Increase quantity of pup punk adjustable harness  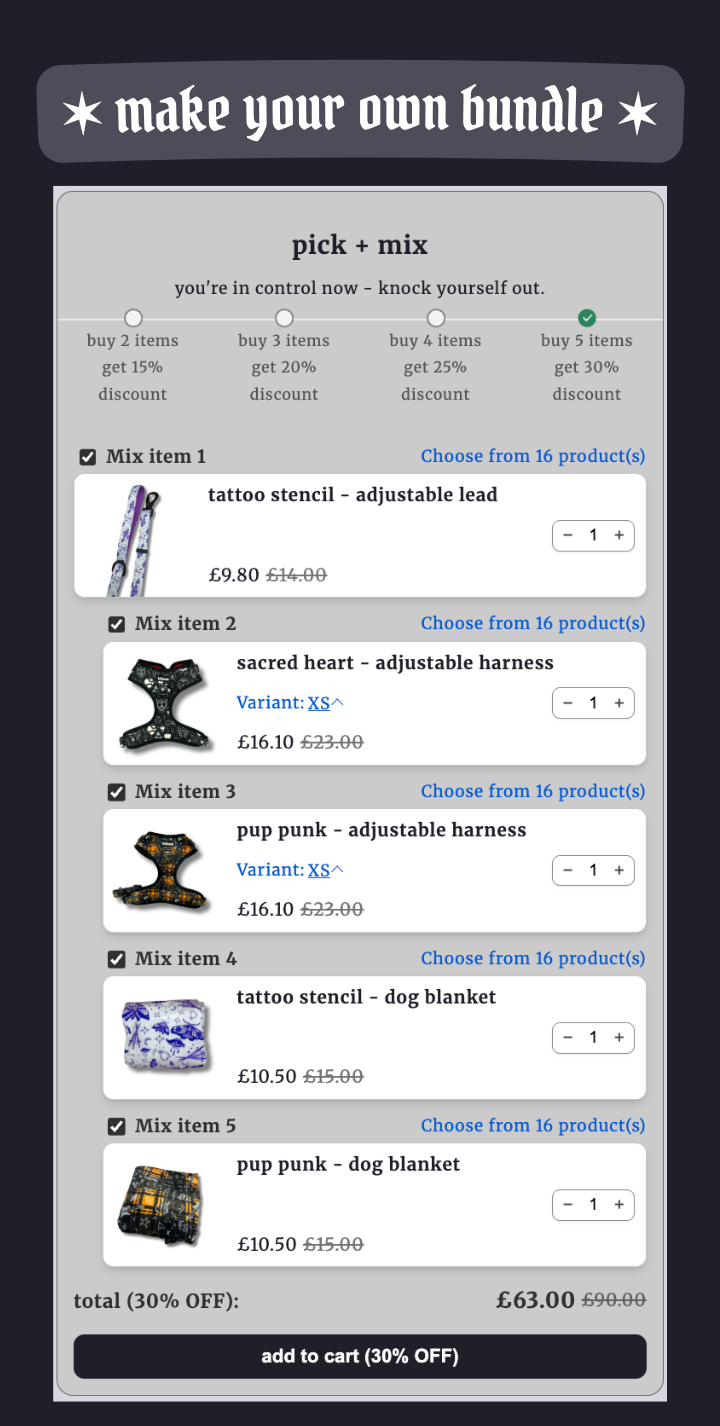pyautogui.click(x=619, y=870)
